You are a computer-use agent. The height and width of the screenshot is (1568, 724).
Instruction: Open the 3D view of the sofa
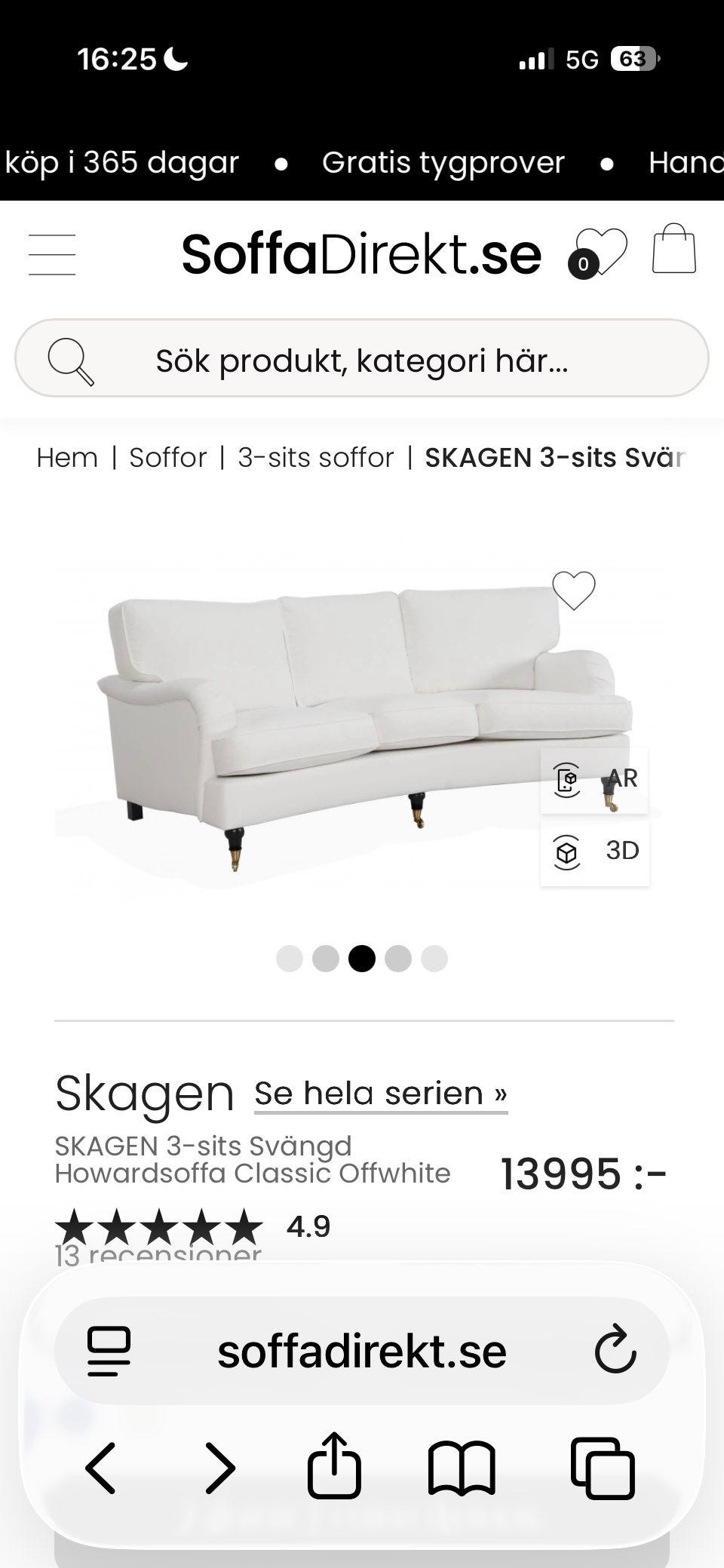596,852
